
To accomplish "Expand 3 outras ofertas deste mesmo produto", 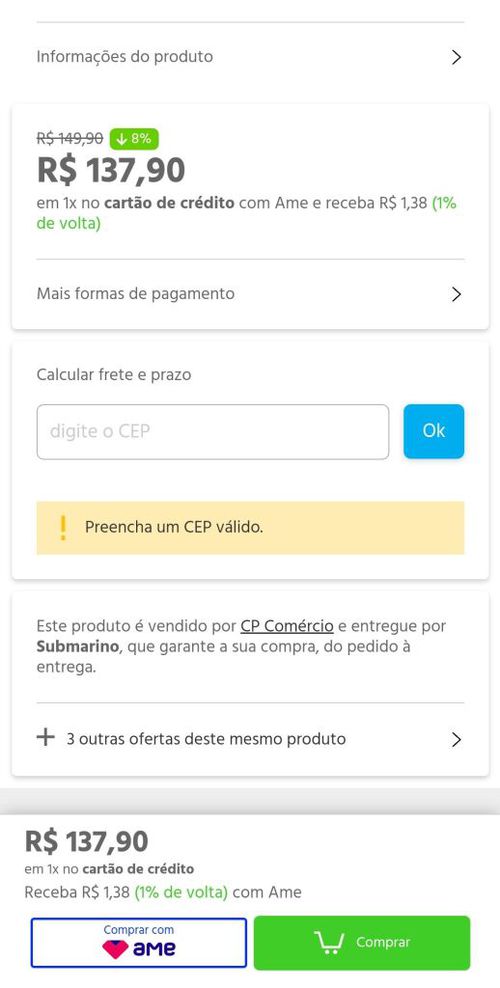I will (250, 738).
